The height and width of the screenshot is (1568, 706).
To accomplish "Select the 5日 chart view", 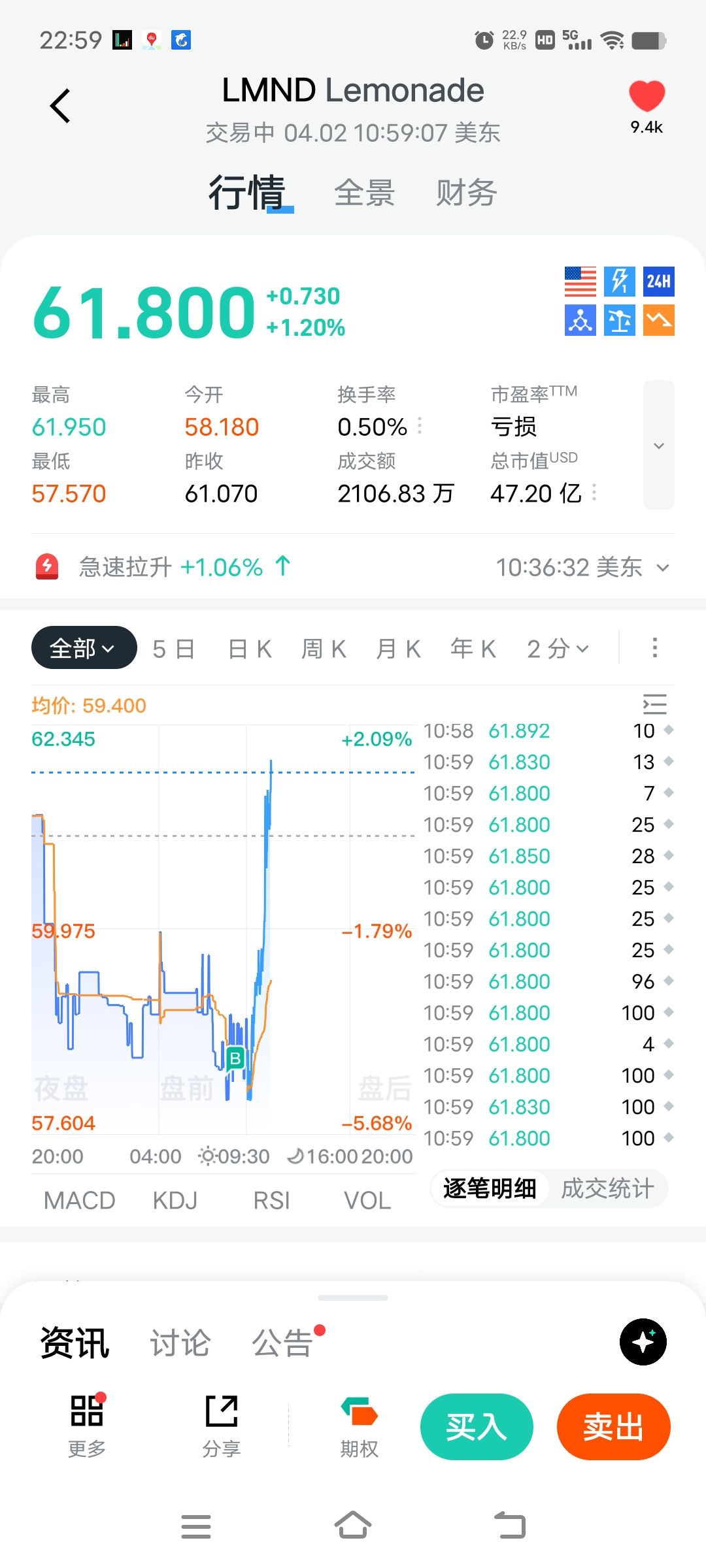I will click(x=173, y=649).
